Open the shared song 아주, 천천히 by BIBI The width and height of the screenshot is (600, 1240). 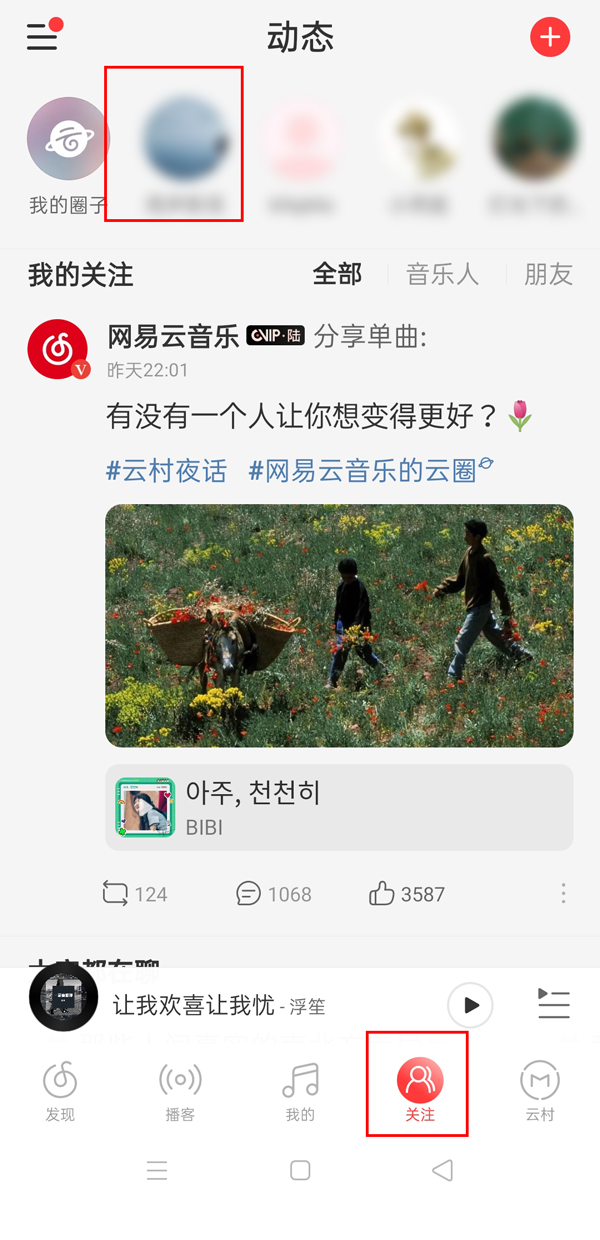[x=339, y=807]
